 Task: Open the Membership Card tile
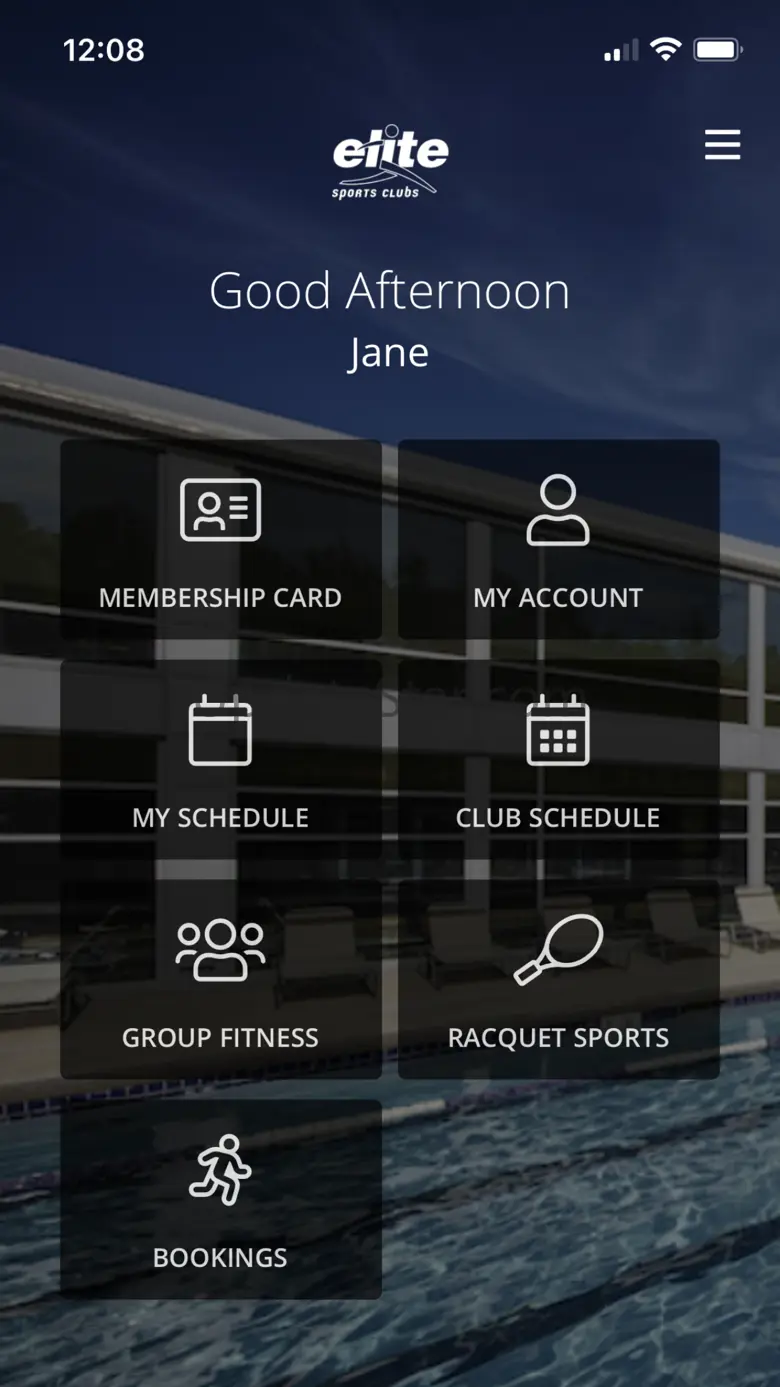pos(220,540)
